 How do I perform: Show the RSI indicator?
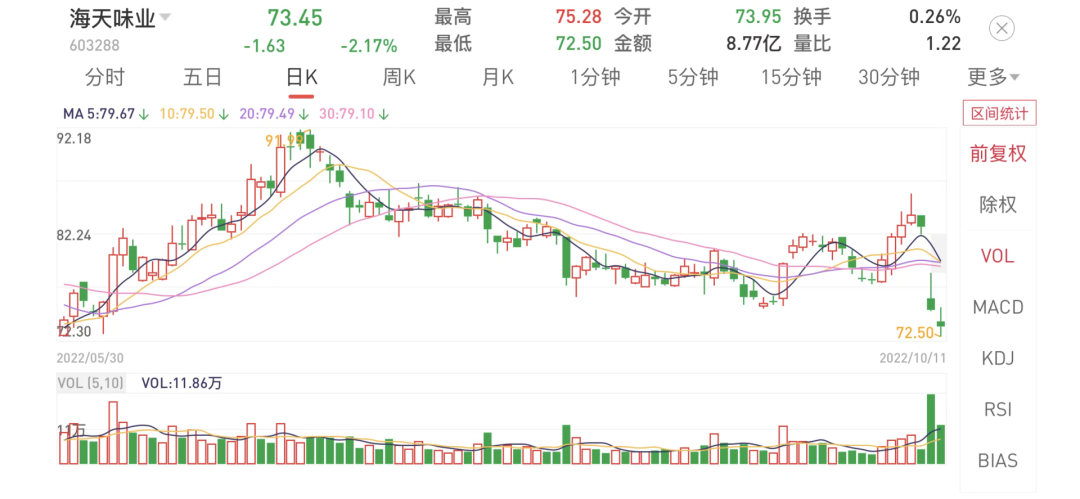(x=998, y=409)
